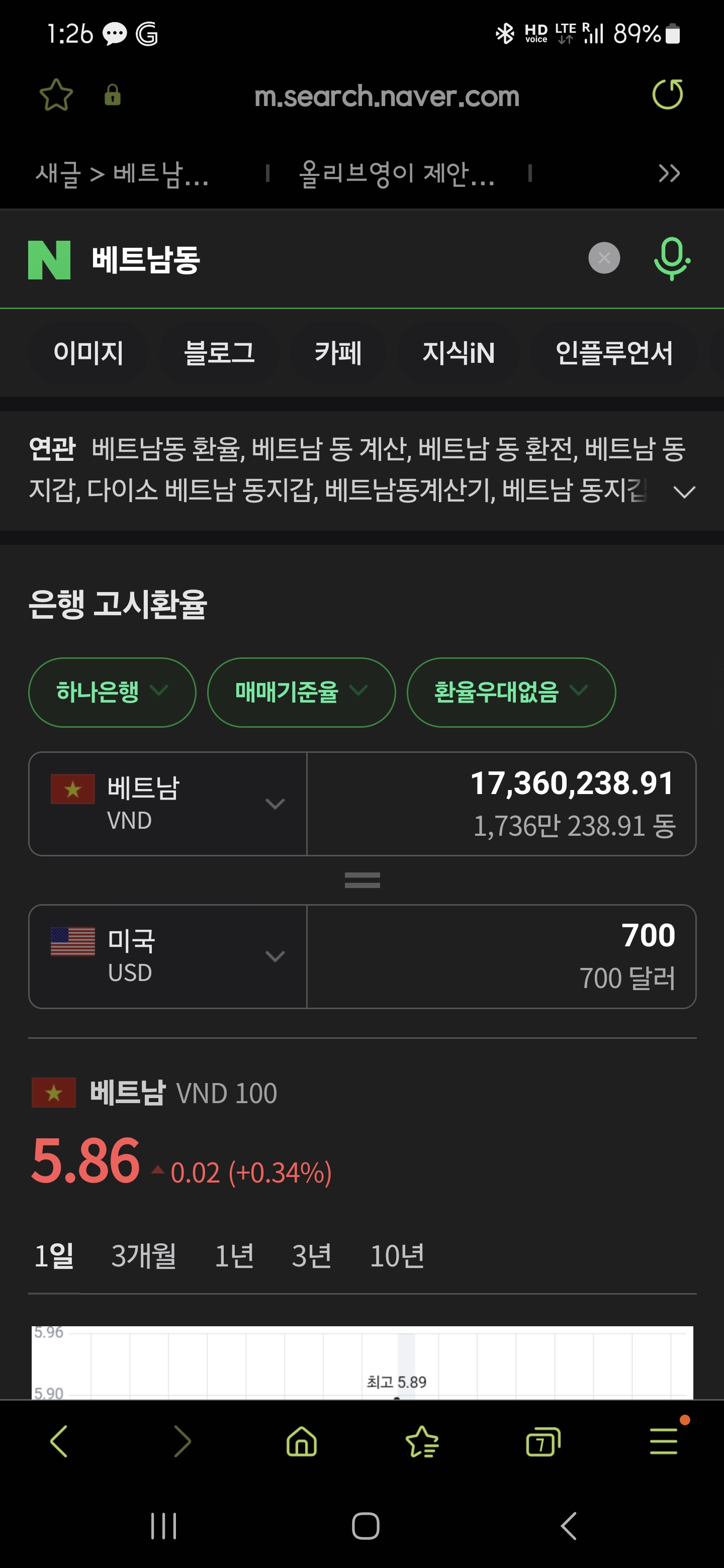
Task: Reload the page with the refresh icon
Action: (x=667, y=95)
